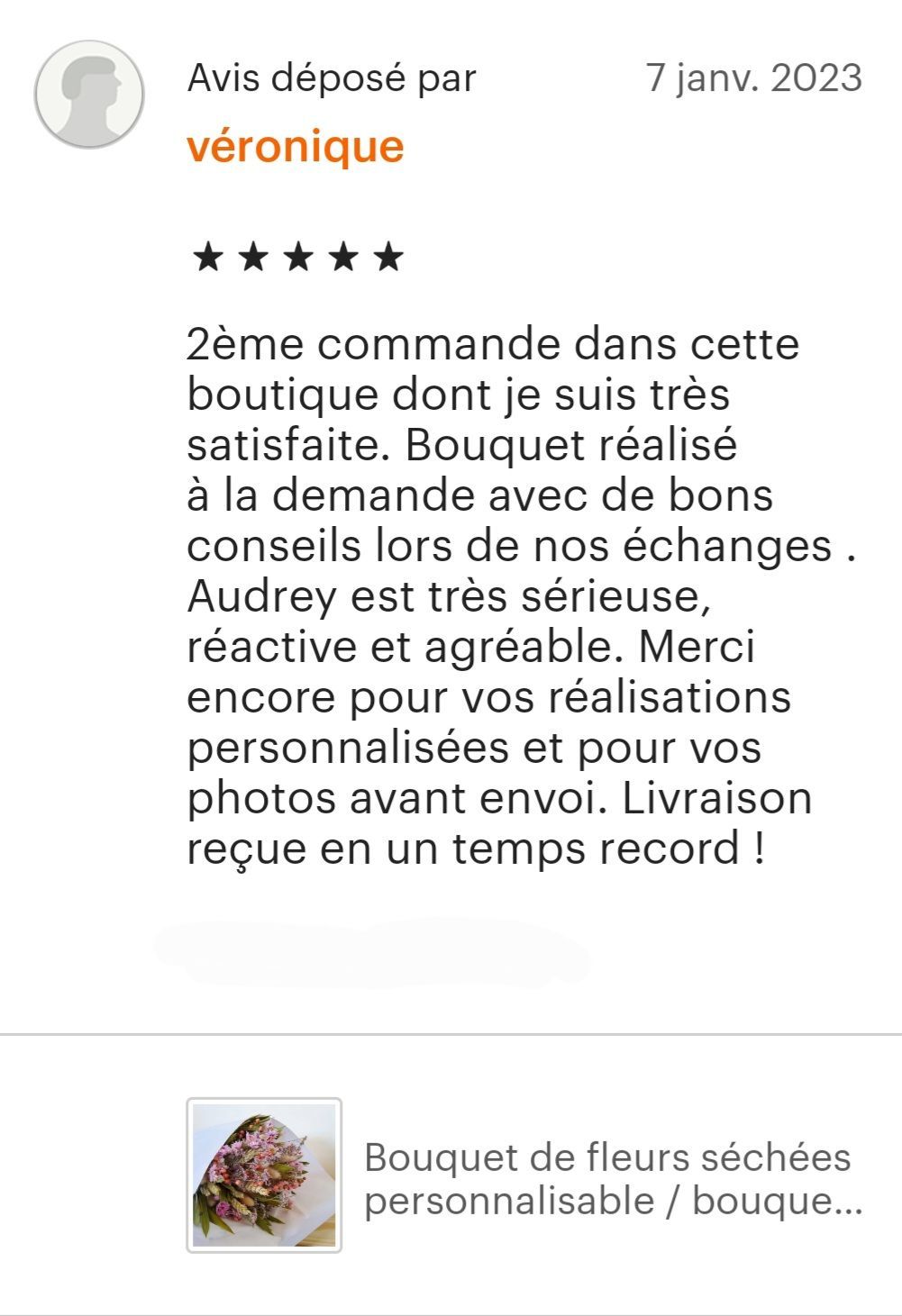Tap véronique's profile avatar
The width and height of the screenshot is (902, 1316).
pos(89,95)
